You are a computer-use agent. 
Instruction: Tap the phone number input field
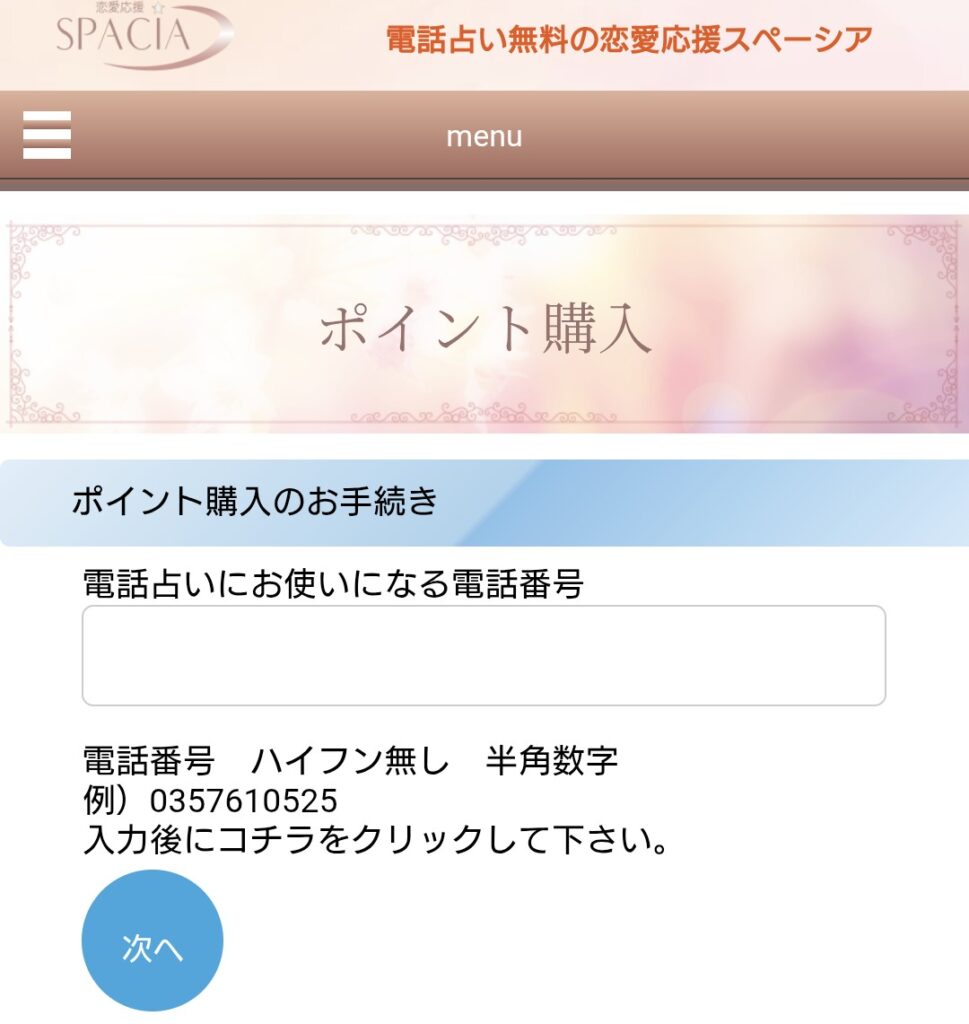tap(483, 655)
